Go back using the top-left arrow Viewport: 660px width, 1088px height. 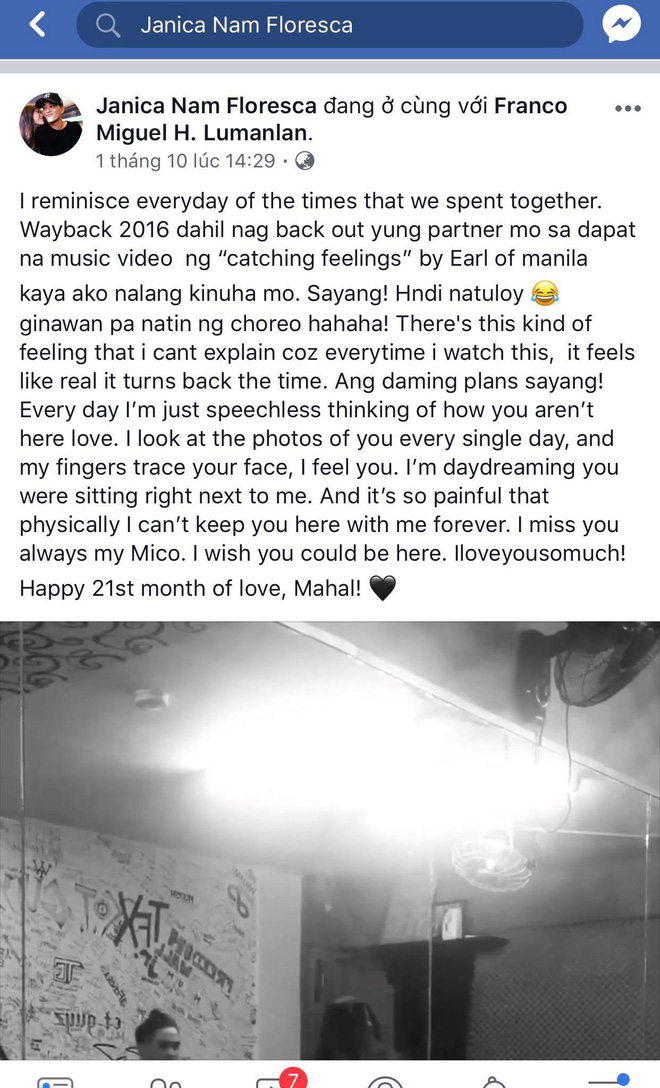click(37, 24)
